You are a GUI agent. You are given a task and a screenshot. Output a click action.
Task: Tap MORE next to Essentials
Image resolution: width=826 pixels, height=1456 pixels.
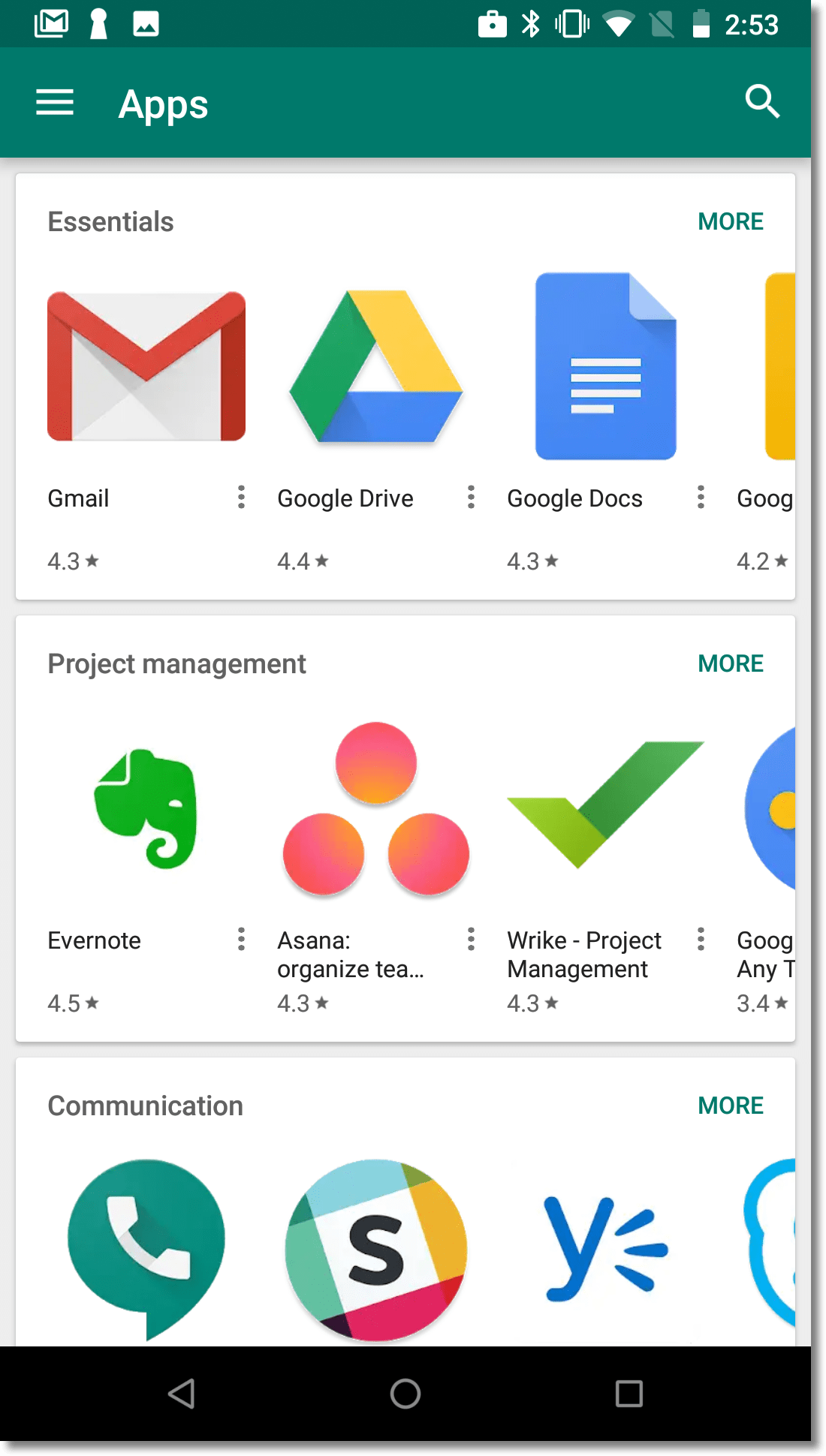click(x=730, y=221)
